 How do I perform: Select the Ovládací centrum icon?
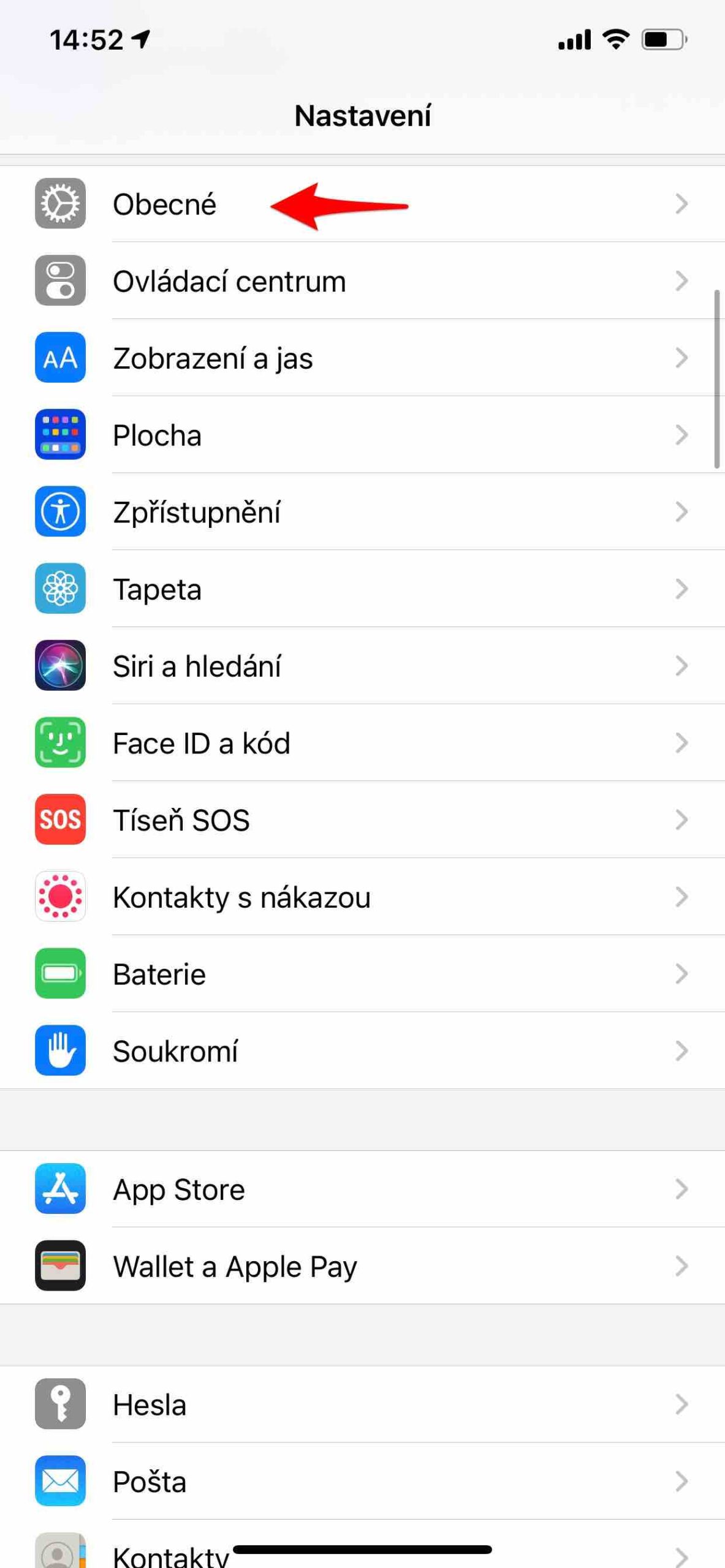[60, 281]
